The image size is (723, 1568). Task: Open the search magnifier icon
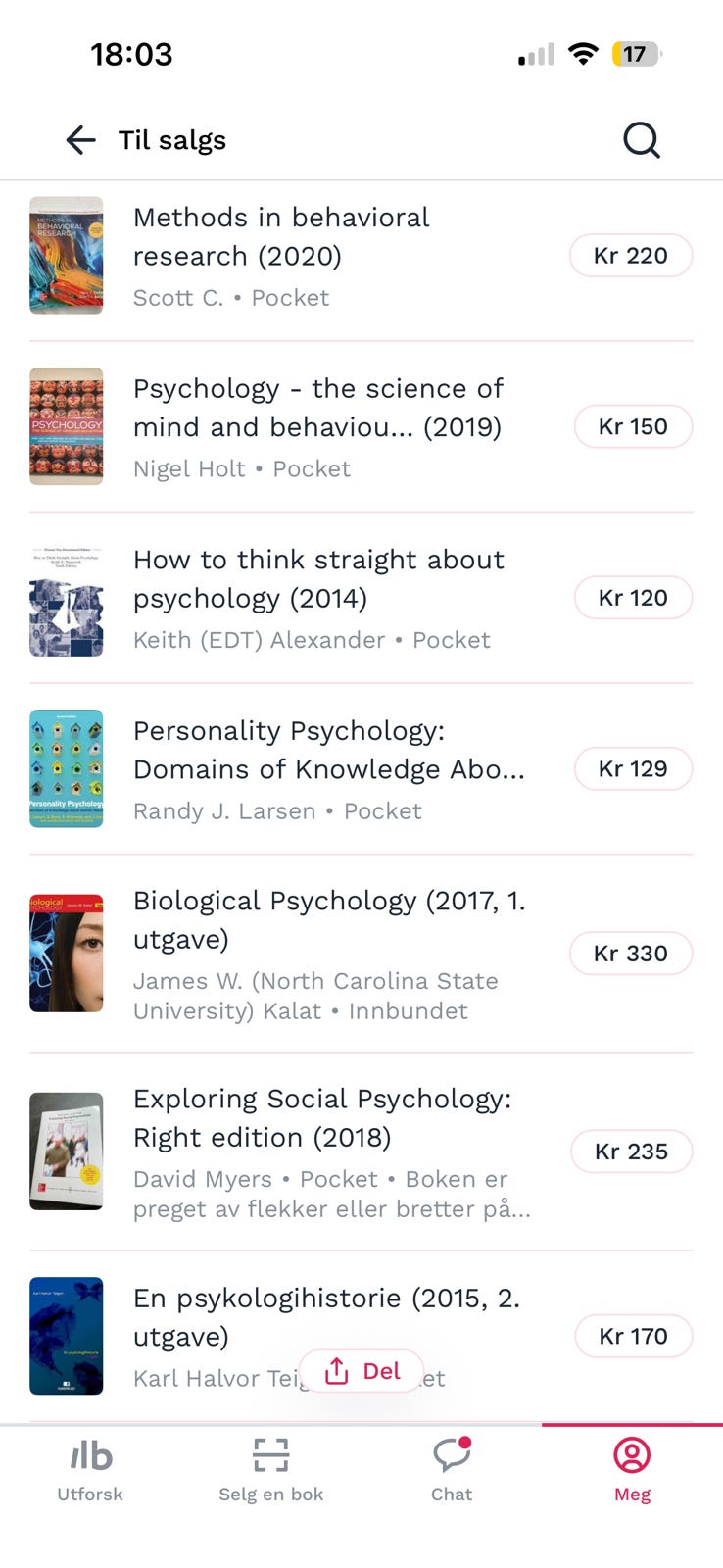(x=642, y=140)
